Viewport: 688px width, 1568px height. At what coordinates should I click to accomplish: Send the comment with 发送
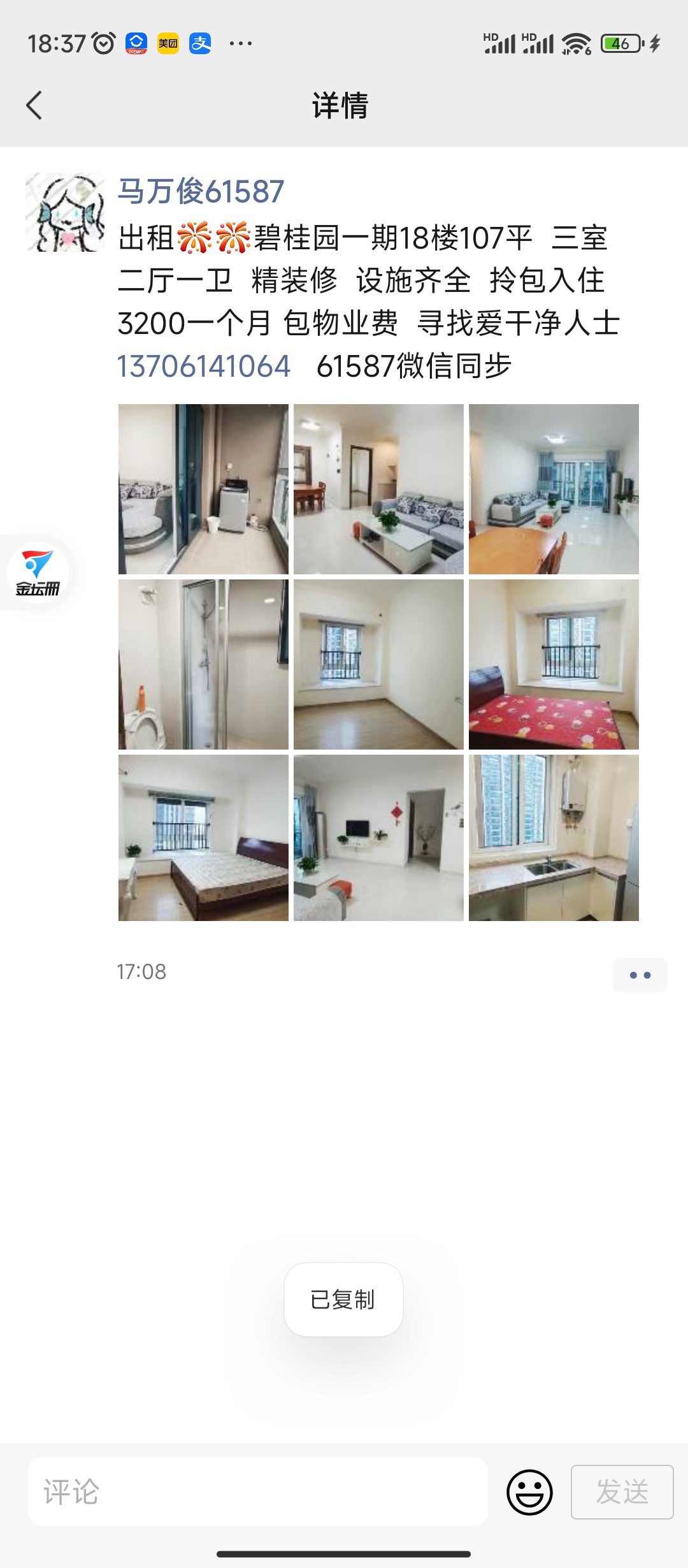[x=622, y=1492]
